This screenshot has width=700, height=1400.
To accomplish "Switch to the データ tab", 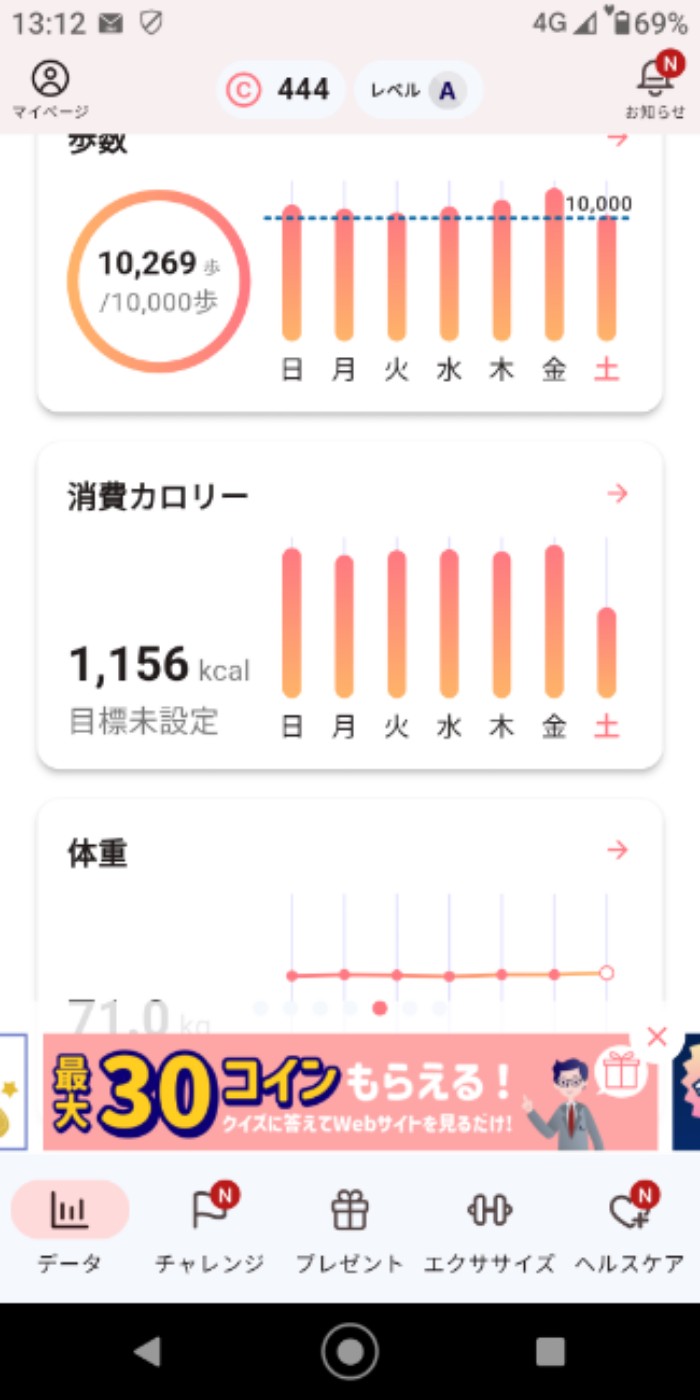I will pyautogui.click(x=70, y=1228).
